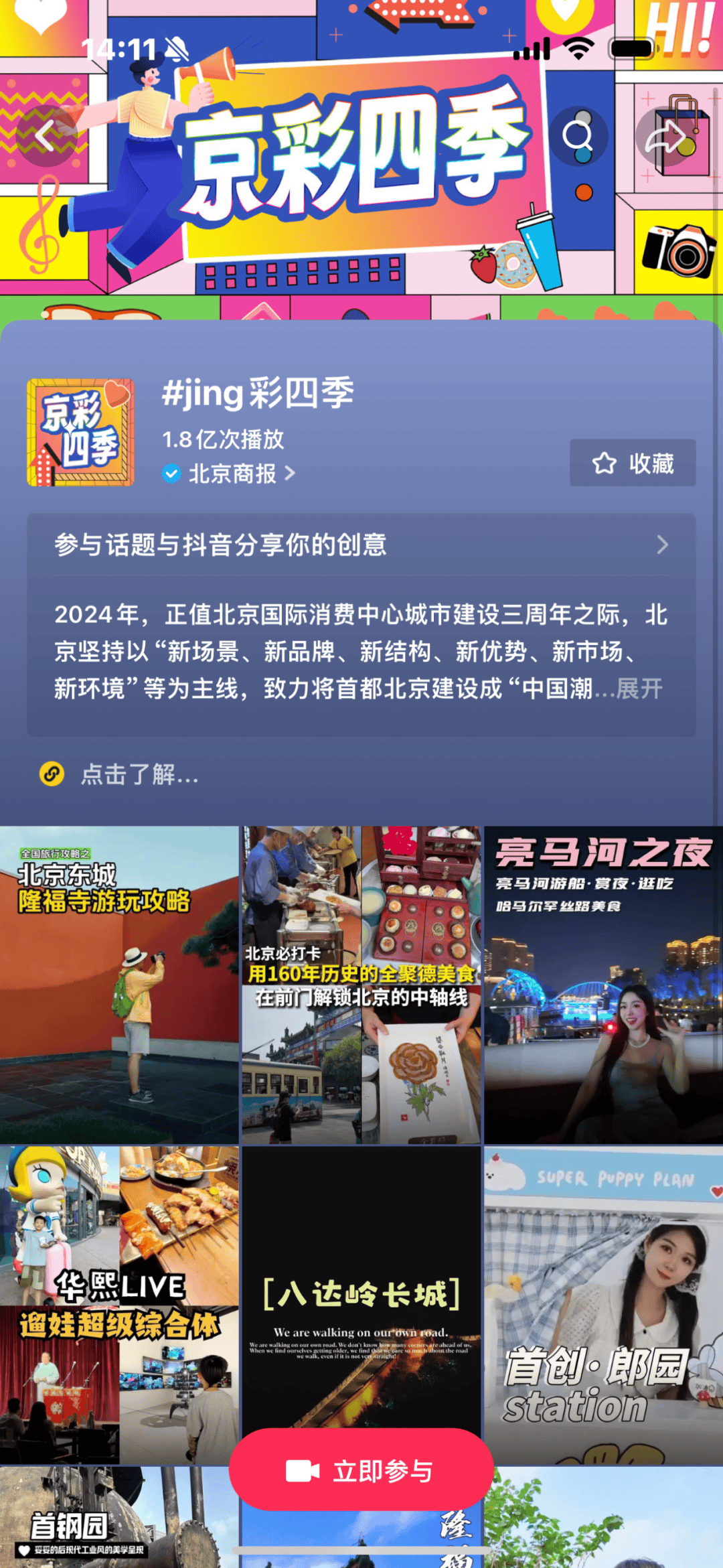Open the 隆福寺游玩攻略 video
This screenshot has height=1568, width=723.
tap(119, 985)
